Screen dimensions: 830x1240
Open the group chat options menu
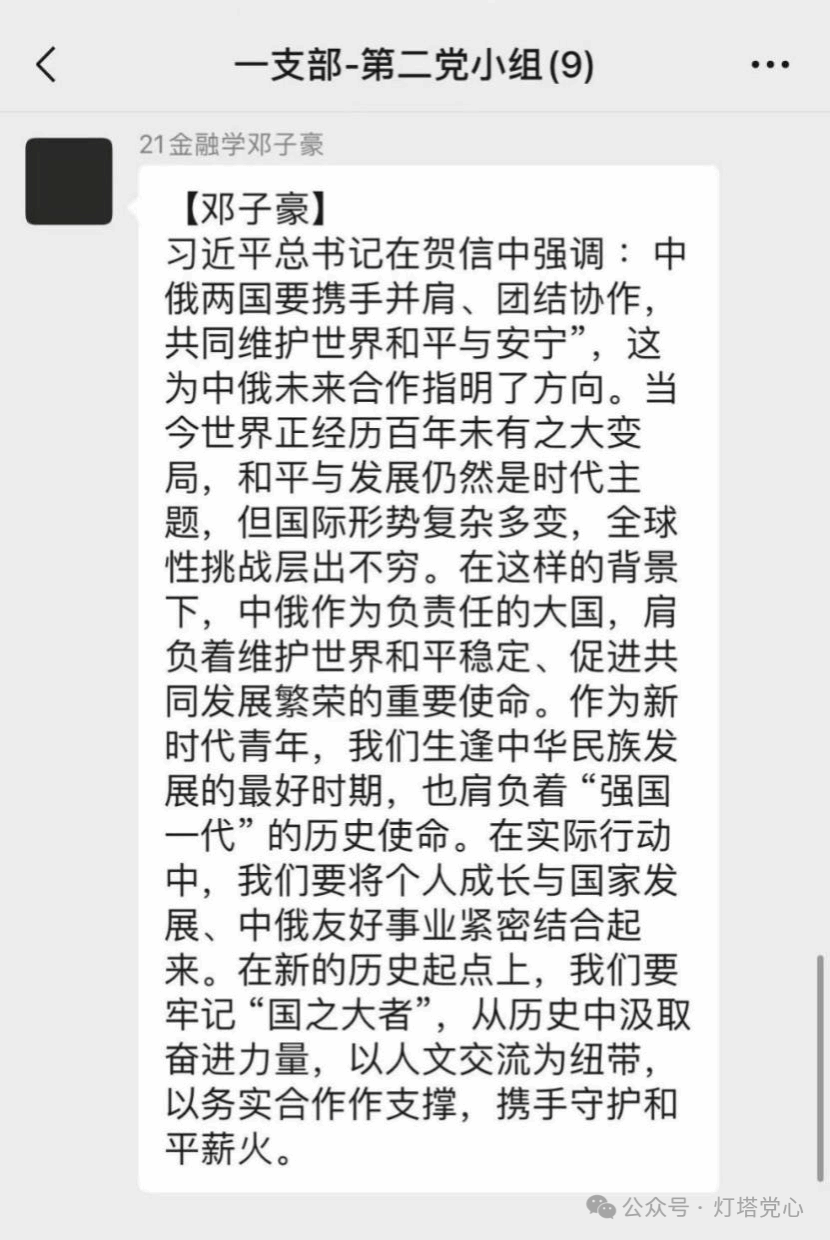(x=769, y=66)
